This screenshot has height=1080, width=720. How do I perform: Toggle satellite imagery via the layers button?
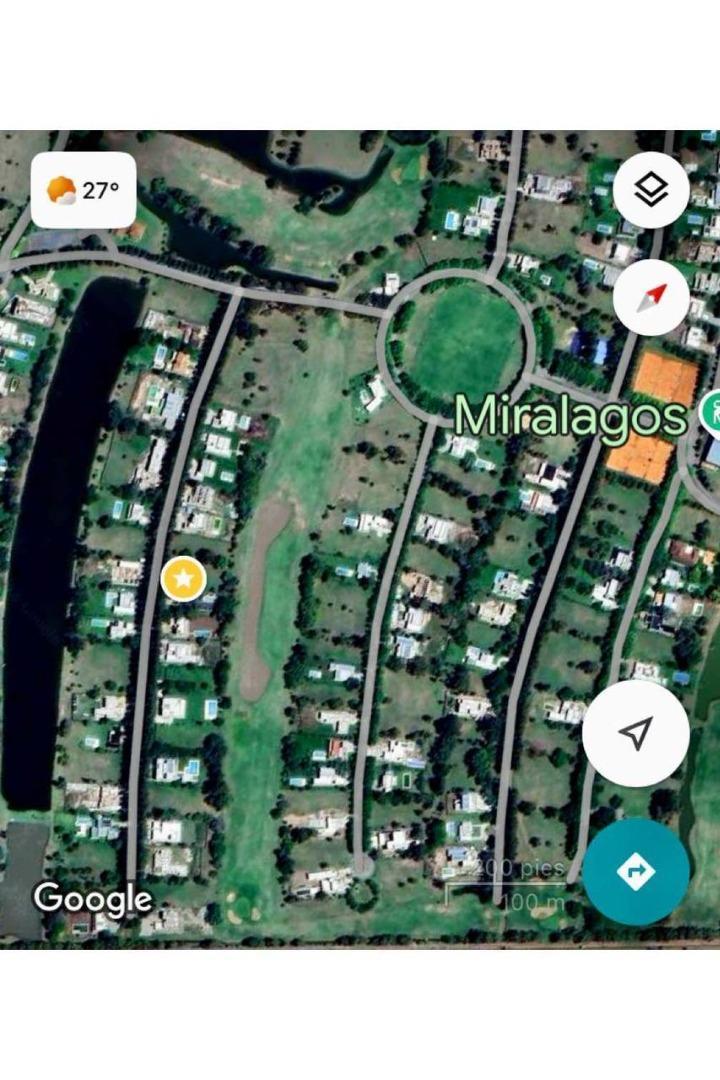(651, 190)
